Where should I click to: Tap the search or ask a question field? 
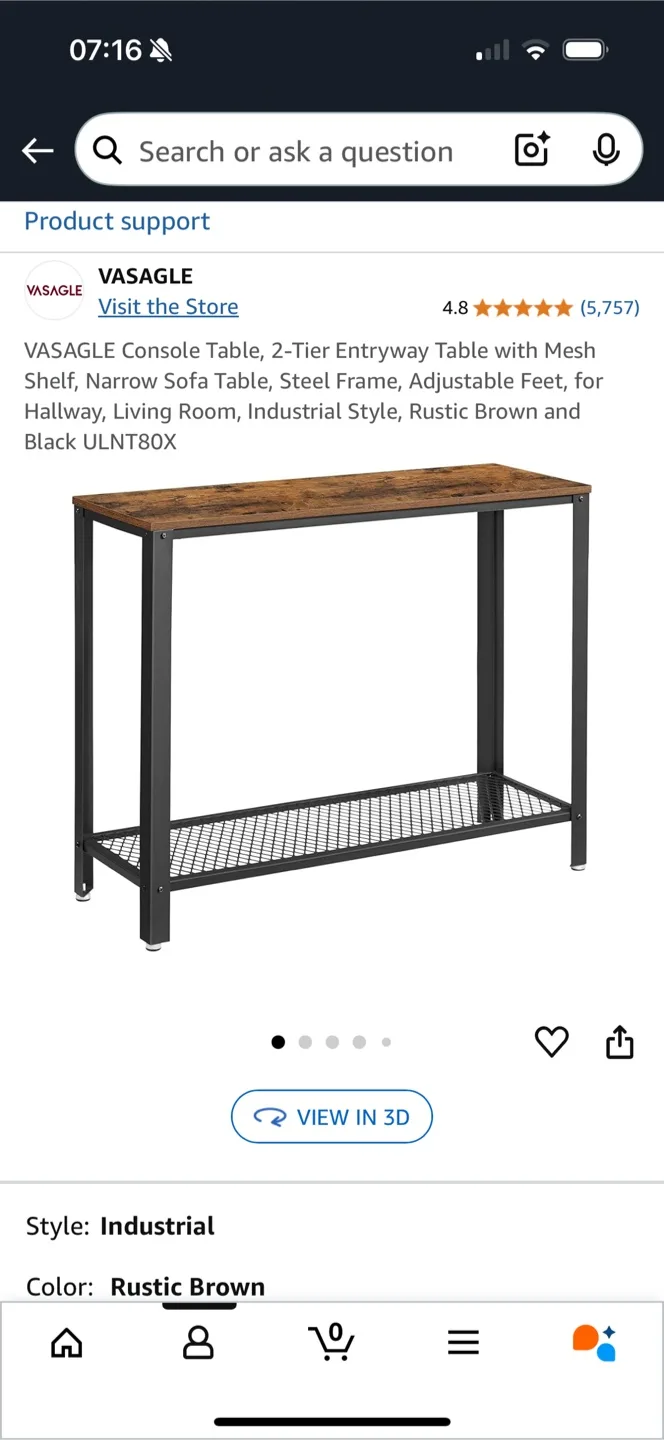click(295, 152)
